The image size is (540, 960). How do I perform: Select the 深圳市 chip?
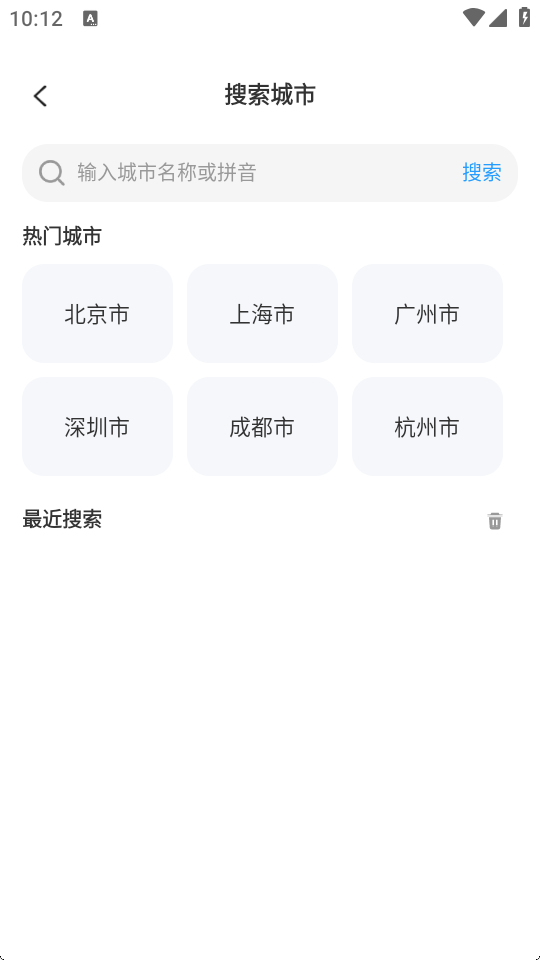[x=97, y=426]
